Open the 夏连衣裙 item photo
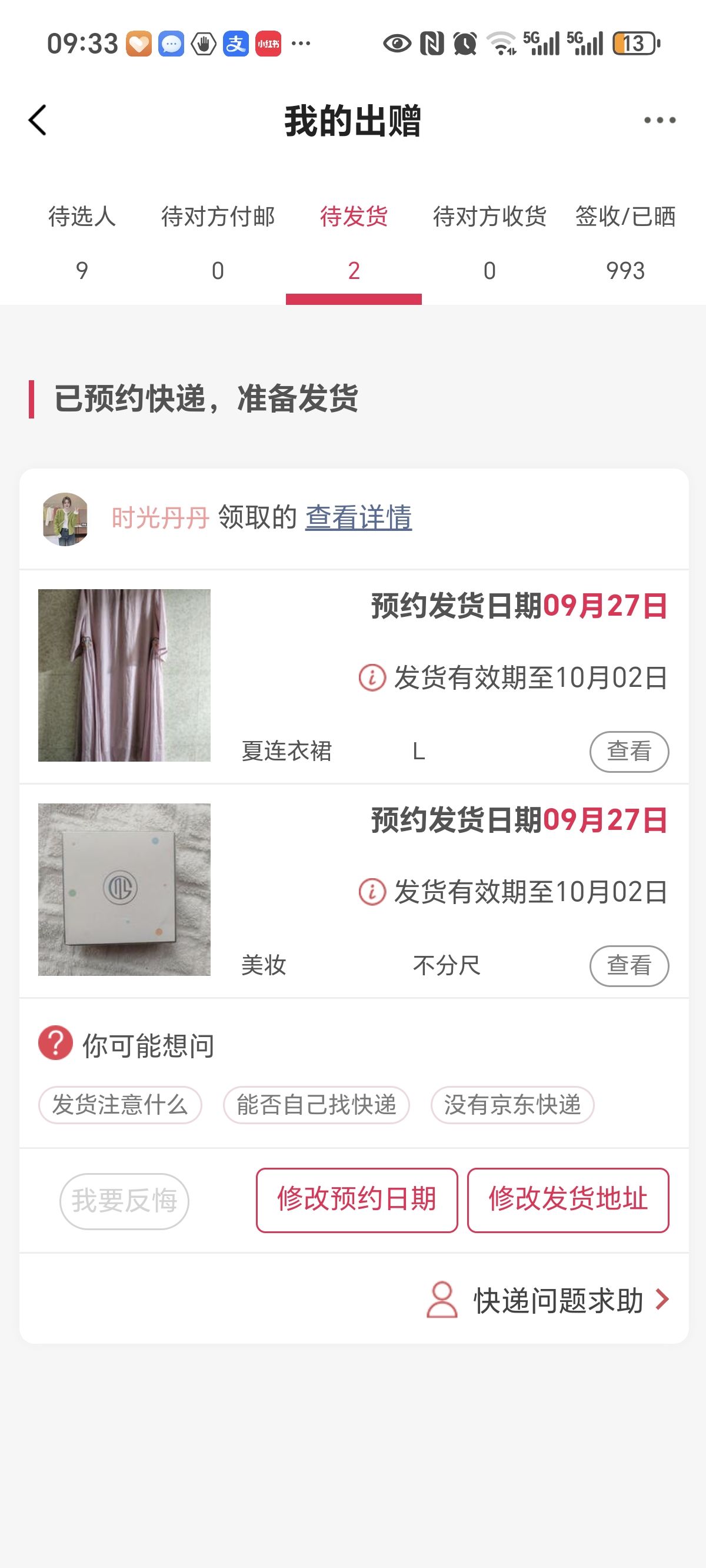Image resolution: width=706 pixels, height=1568 pixels. tap(124, 675)
